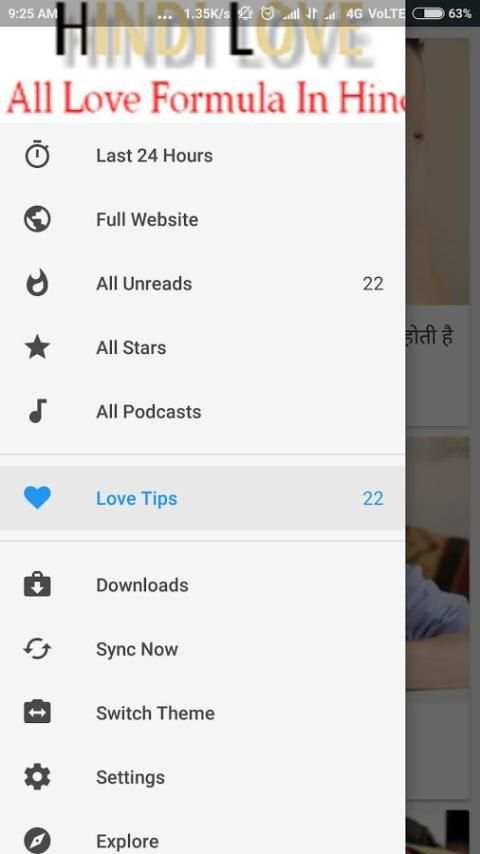Go to All Podcasts

(202, 412)
